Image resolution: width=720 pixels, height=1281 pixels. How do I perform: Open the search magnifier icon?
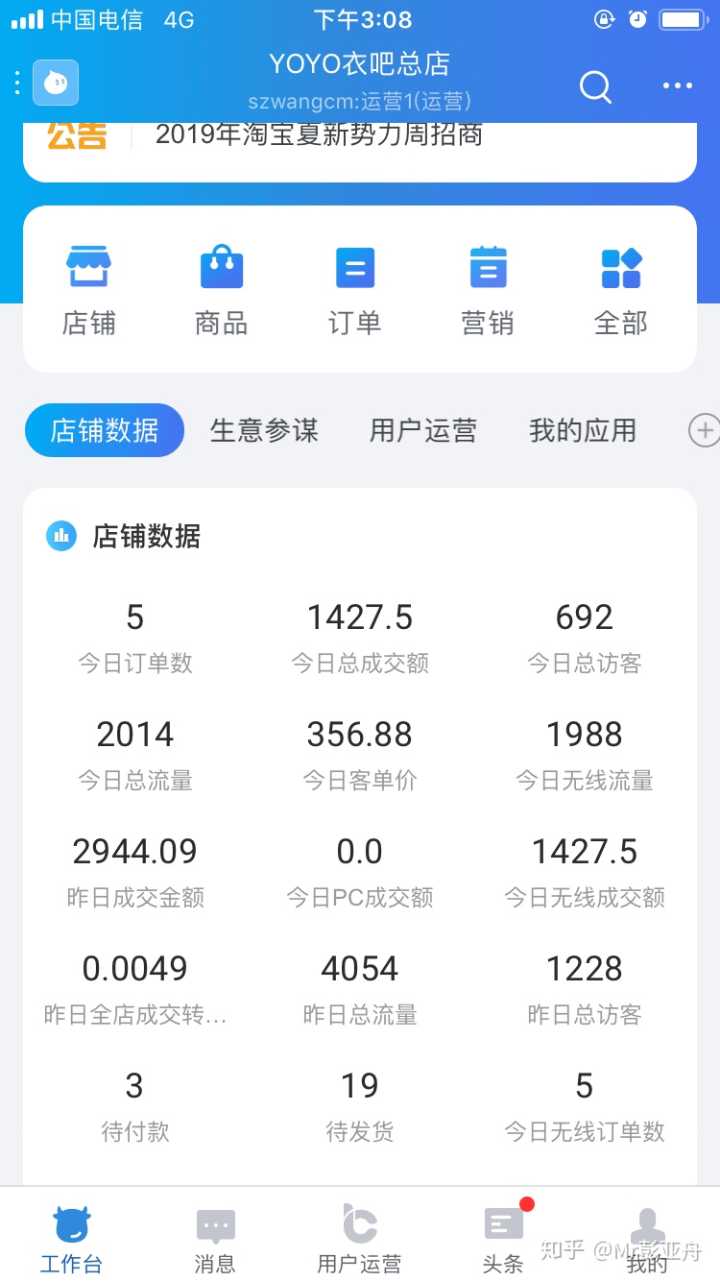click(x=595, y=87)
